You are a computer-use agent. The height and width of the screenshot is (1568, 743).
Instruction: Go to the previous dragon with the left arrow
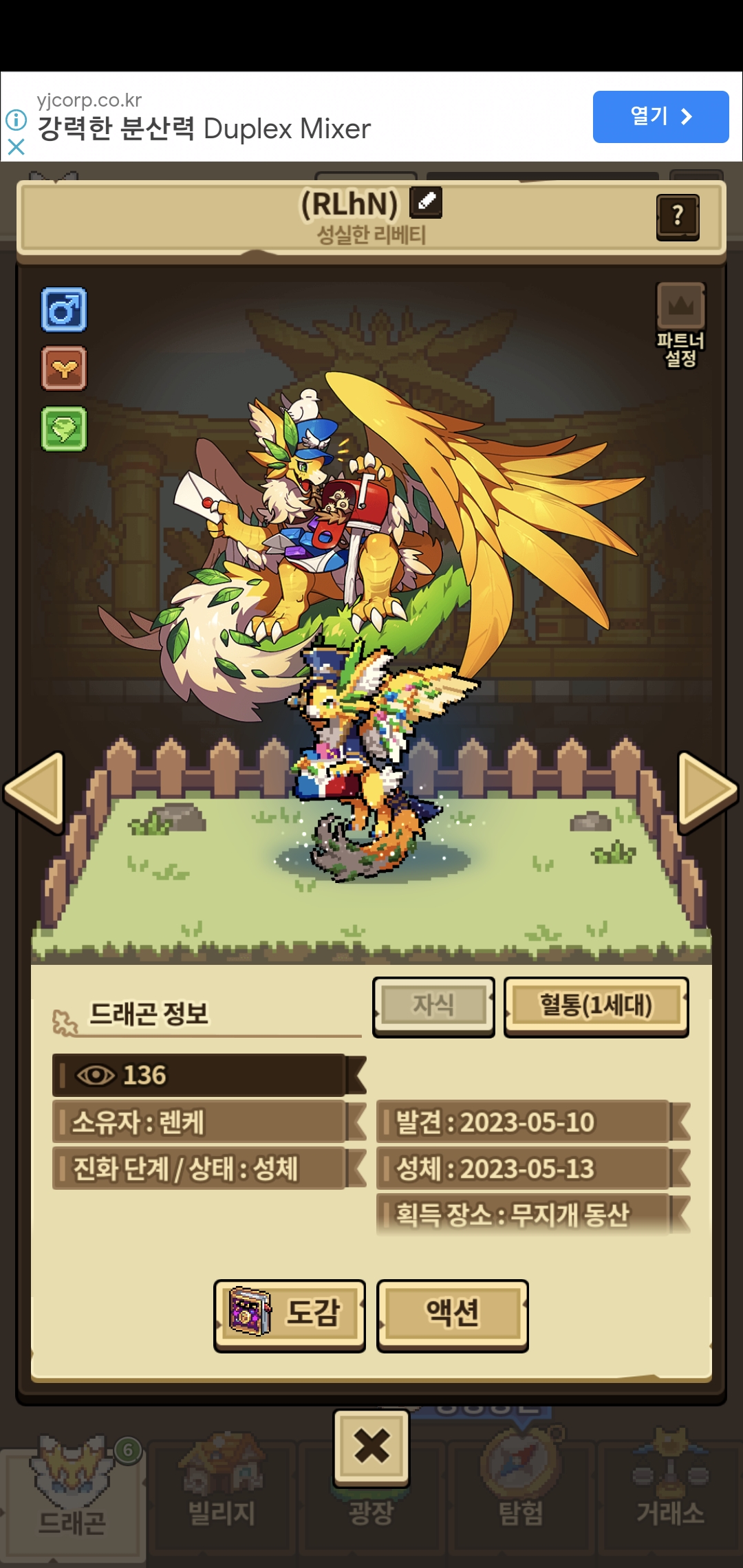point(34,790)
